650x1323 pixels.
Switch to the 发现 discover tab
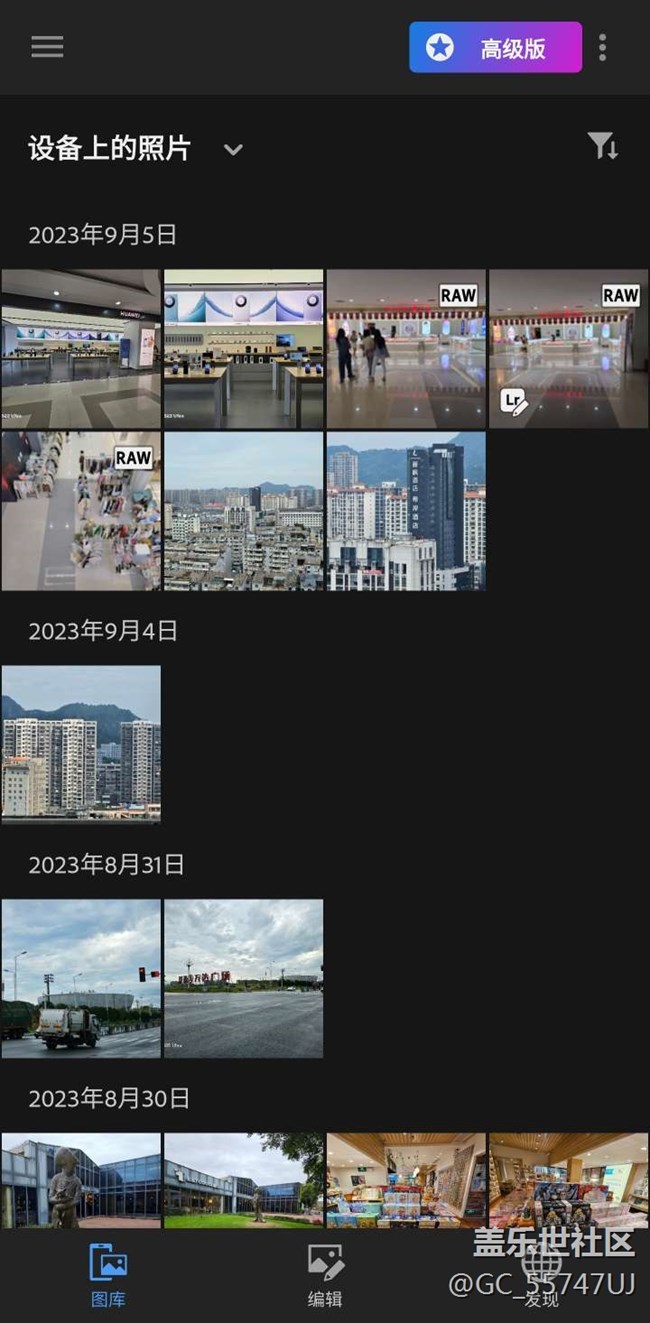[542, 1275]
